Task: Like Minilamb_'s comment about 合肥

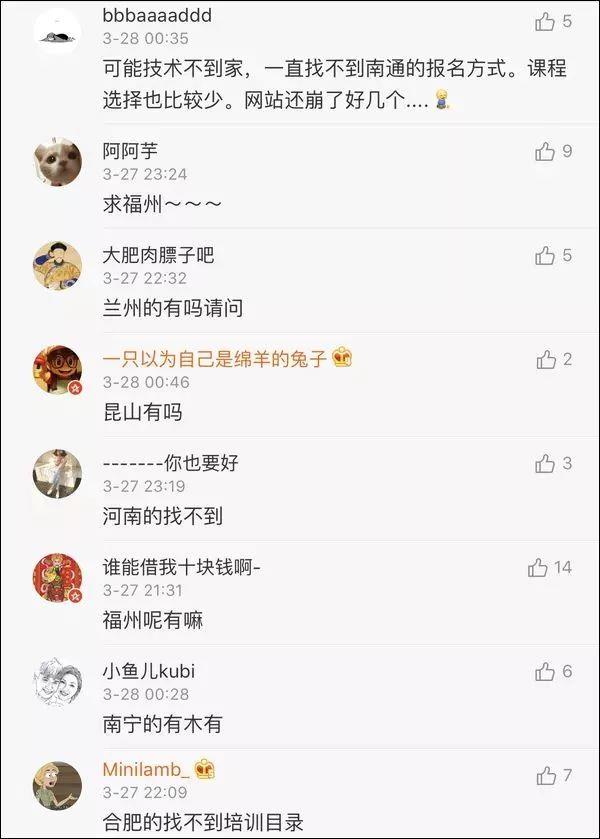Action: (x=545, y=775)
